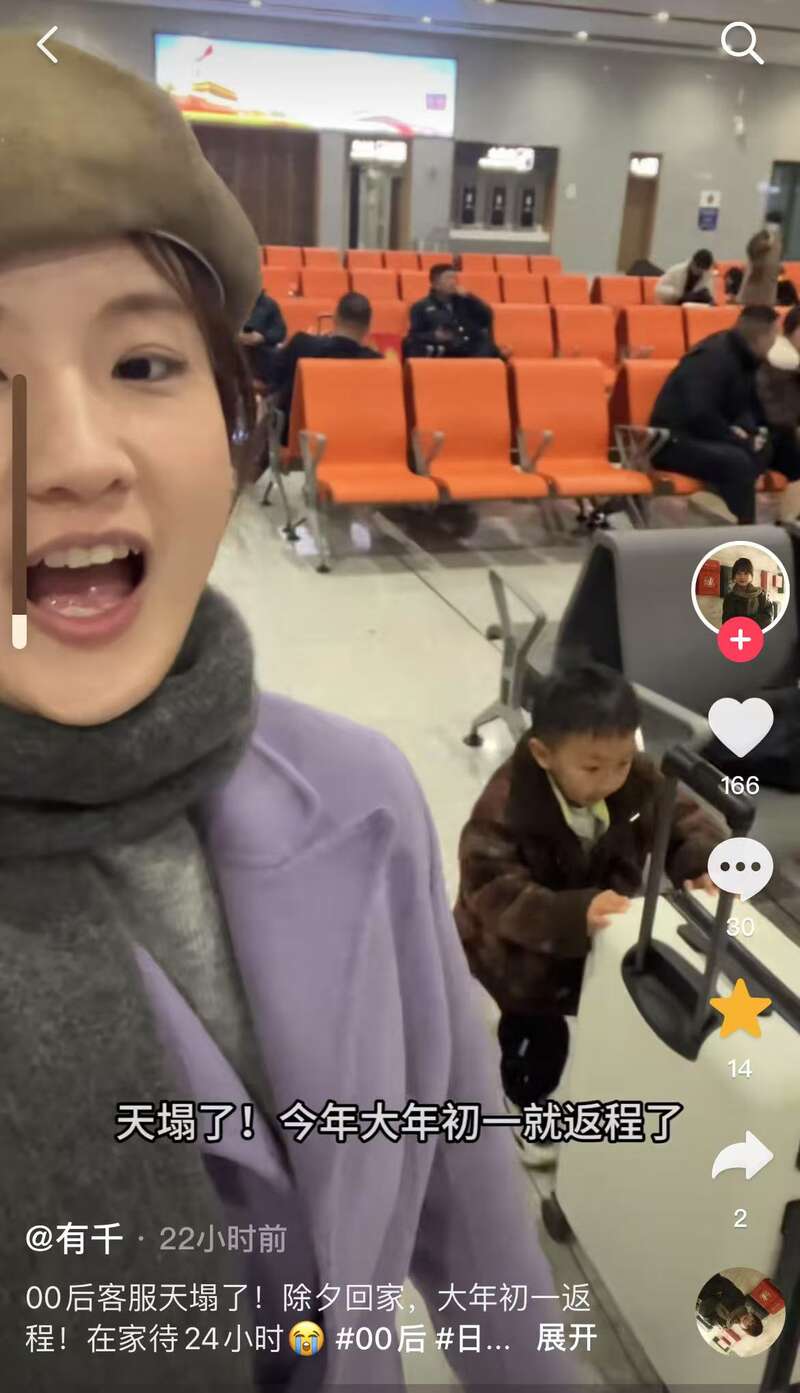This screenshot has width=800, height=1393.
Task: Open the comments bubble
Action: [740, 869]
